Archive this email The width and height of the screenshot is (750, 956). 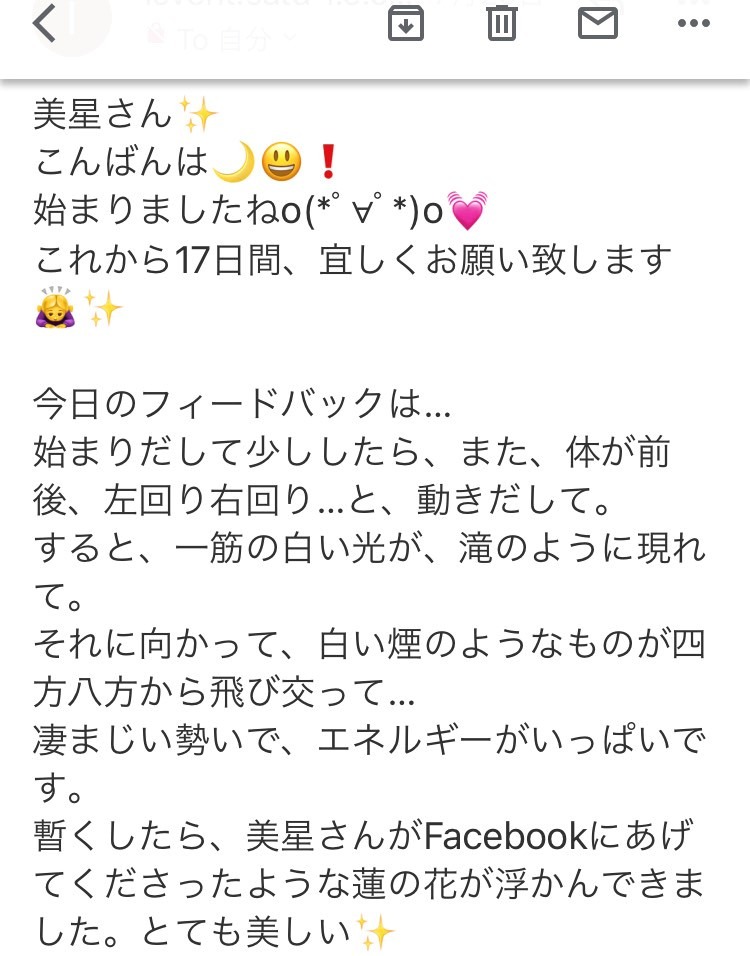pyautogui.click(x=405, y=24)
